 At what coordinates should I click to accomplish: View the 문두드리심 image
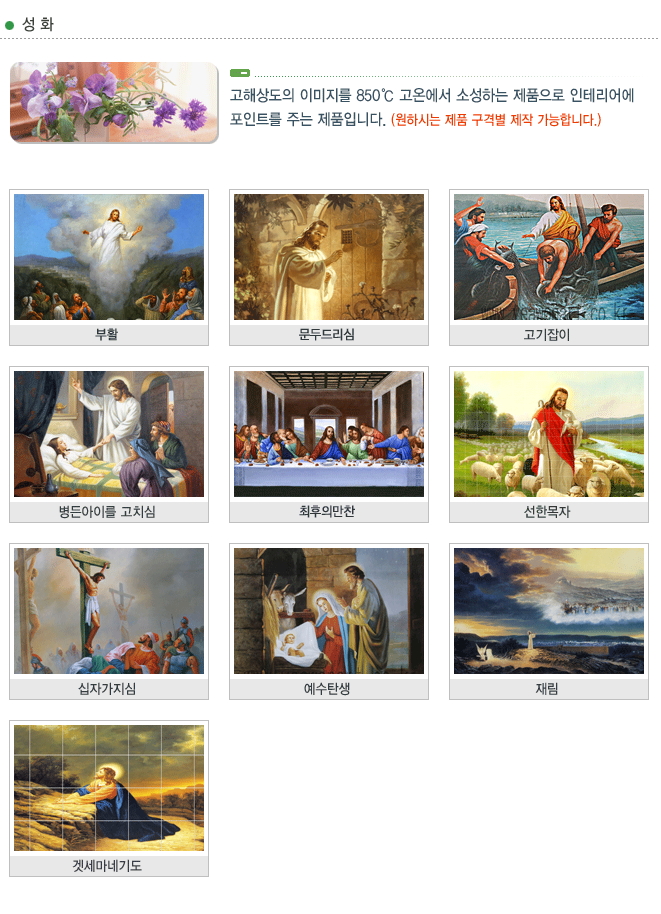(x=329, y=257)
